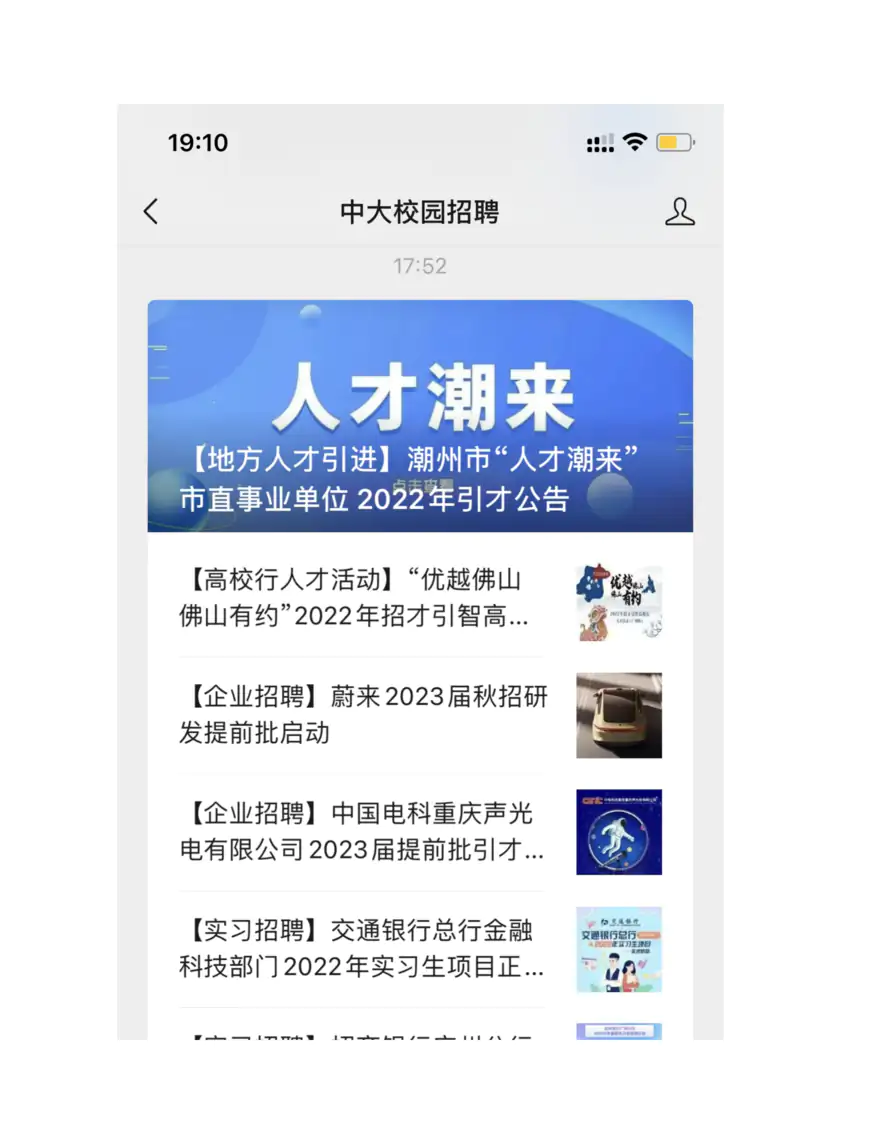The height and width of the screenshot is (1144, 884).
Task: Open the 蔚来 car thumbnail image
Action: 618,714
